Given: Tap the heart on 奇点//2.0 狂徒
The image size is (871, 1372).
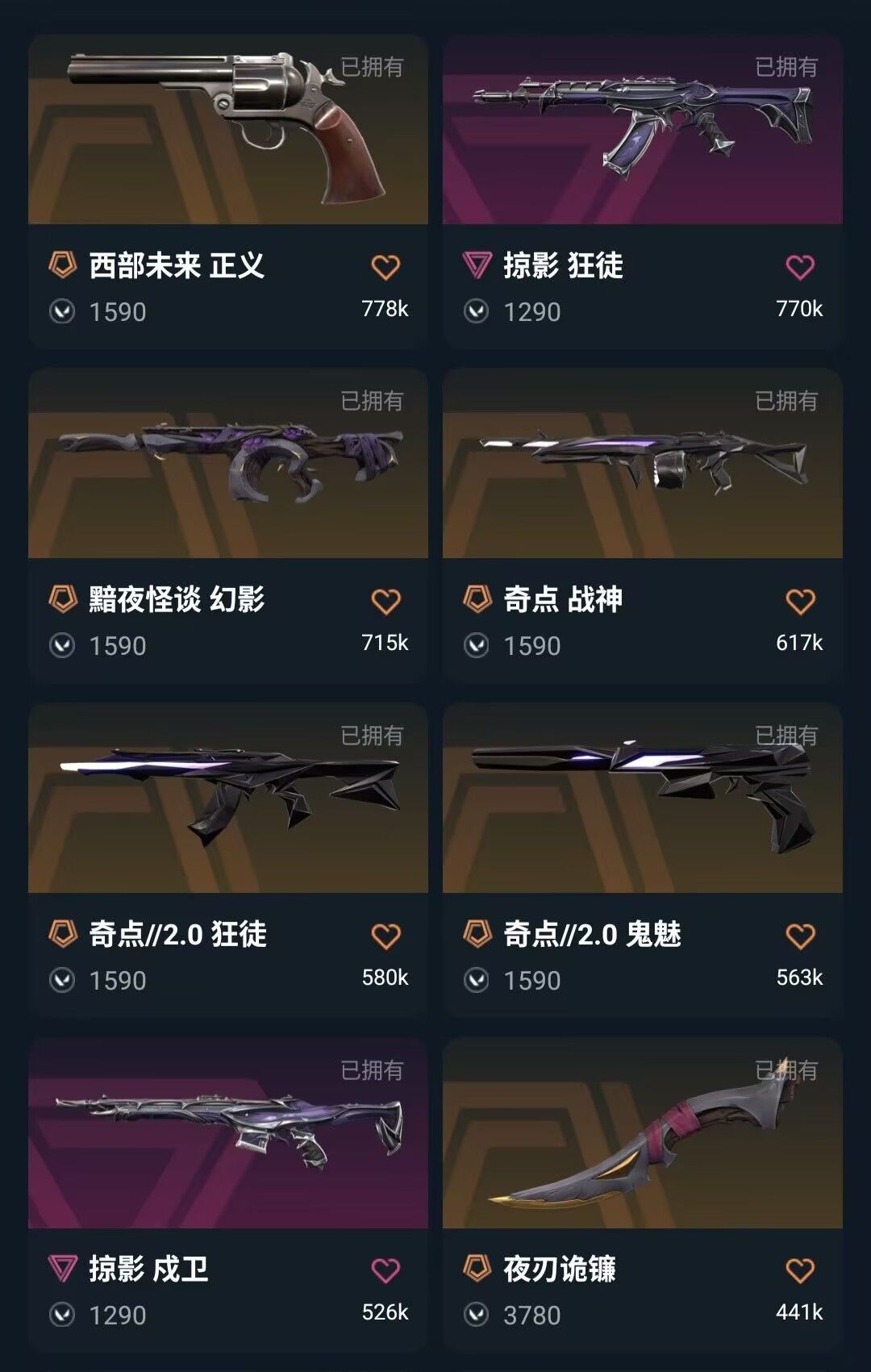Looking at the screenshot, I should 385,936.
